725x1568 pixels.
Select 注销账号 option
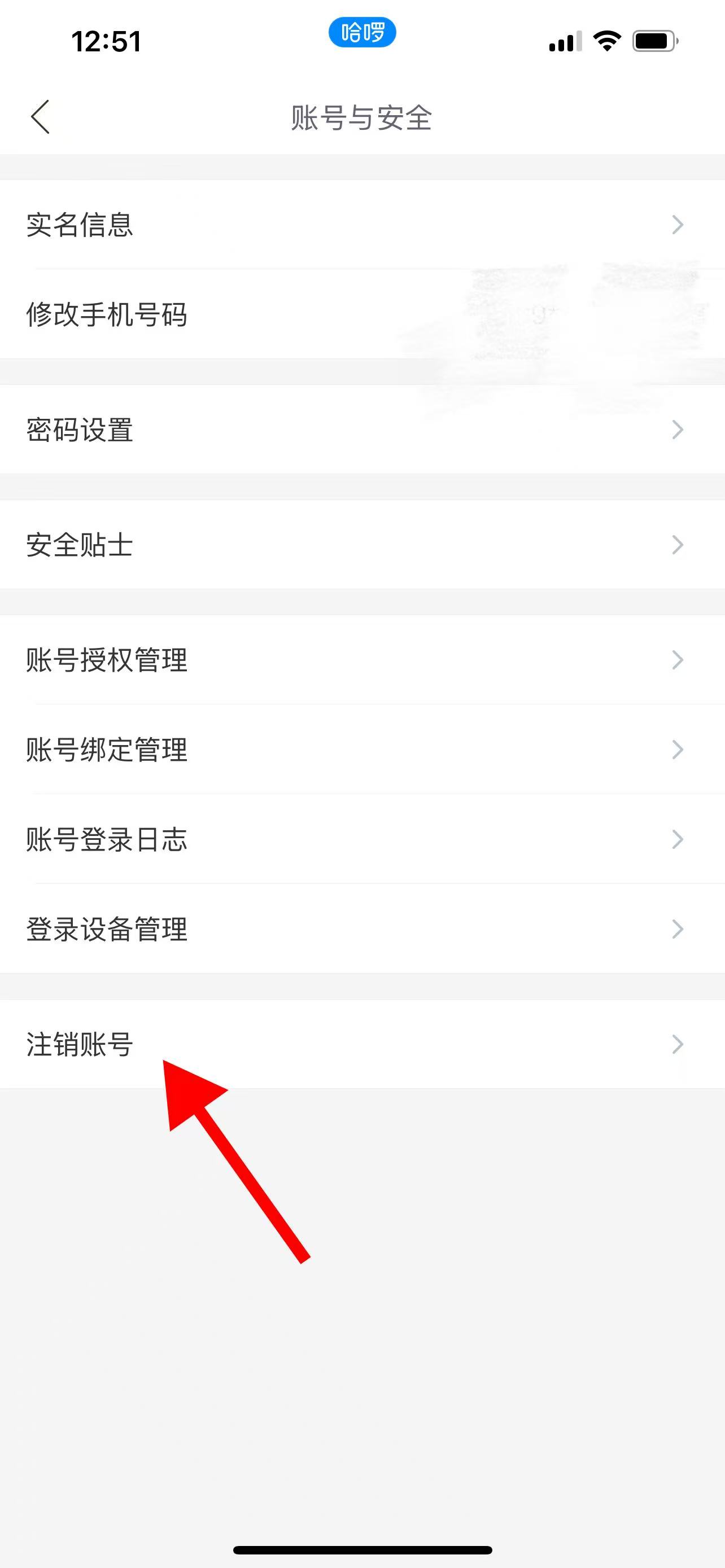[362, 1045]
